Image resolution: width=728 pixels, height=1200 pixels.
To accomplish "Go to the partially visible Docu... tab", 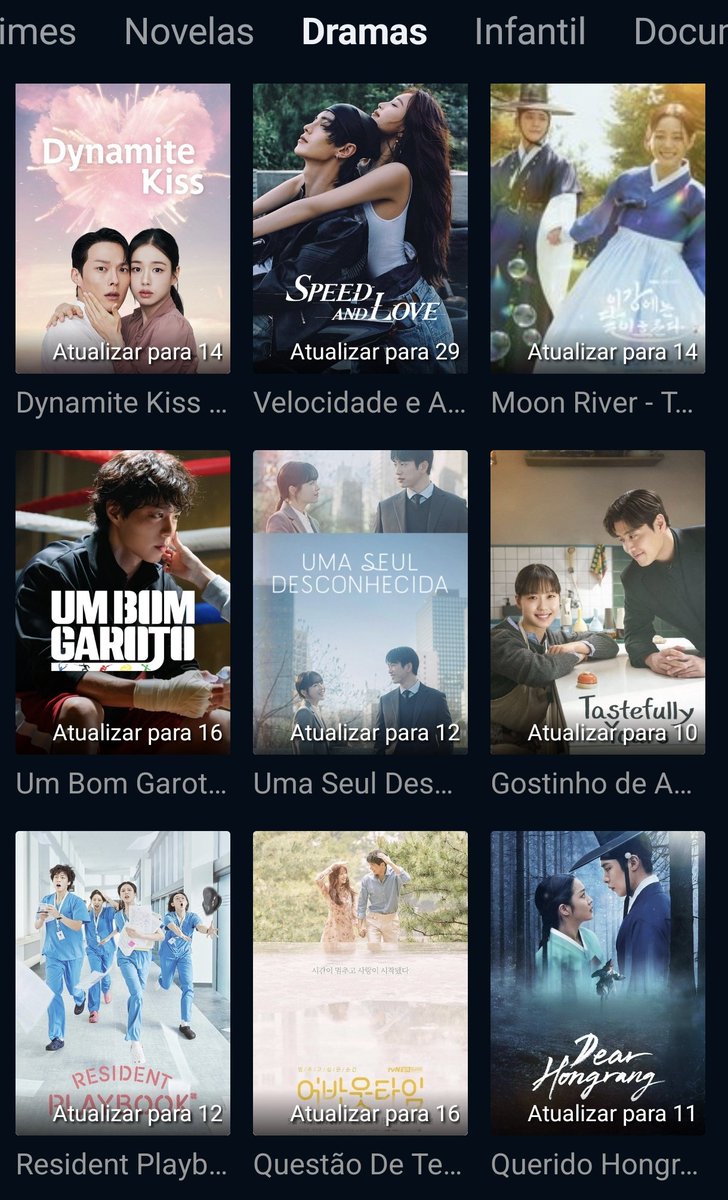I will click(681, 32).
